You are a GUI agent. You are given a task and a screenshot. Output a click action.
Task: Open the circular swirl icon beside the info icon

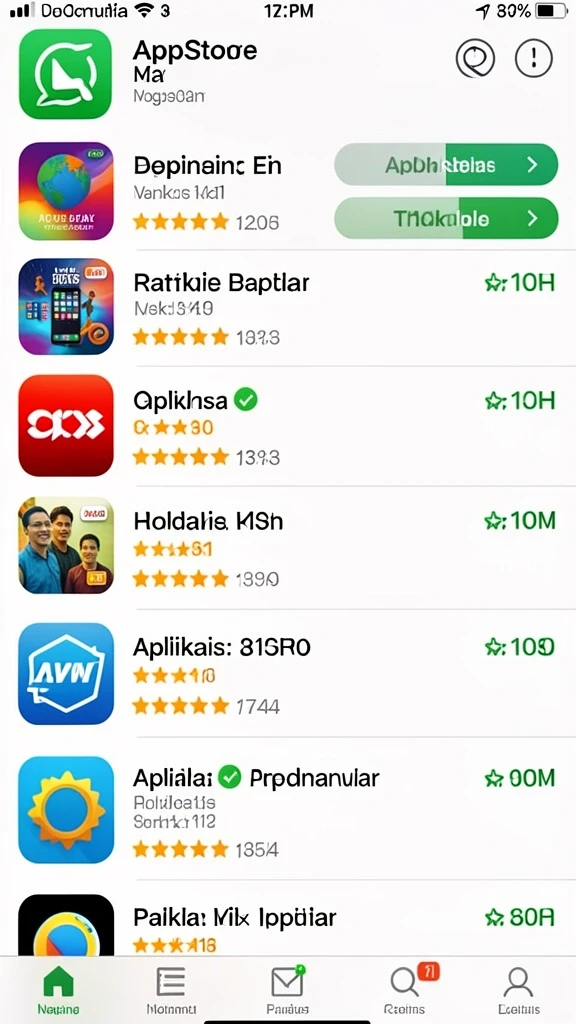pos(475,59)
